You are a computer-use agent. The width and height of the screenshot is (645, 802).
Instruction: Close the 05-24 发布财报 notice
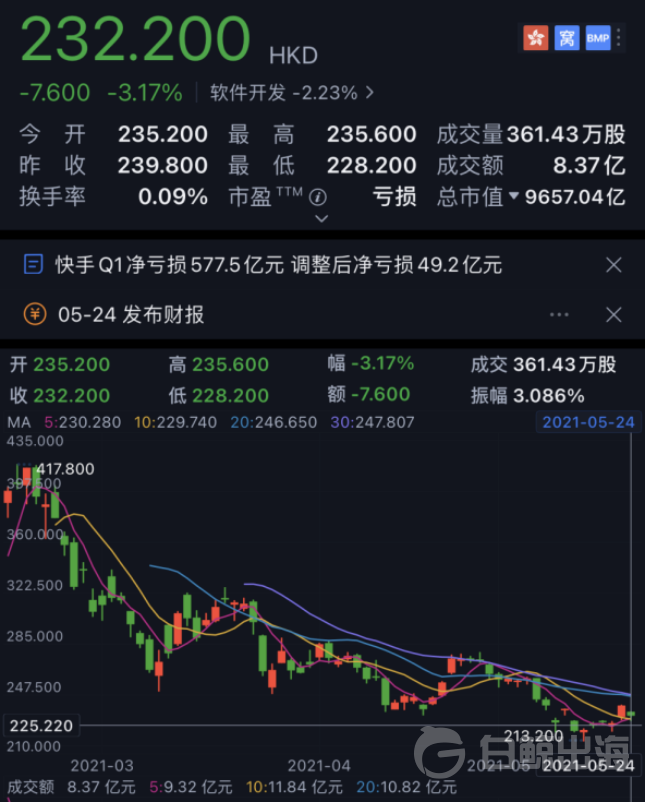pyautogui.click(x=614, y=315)
